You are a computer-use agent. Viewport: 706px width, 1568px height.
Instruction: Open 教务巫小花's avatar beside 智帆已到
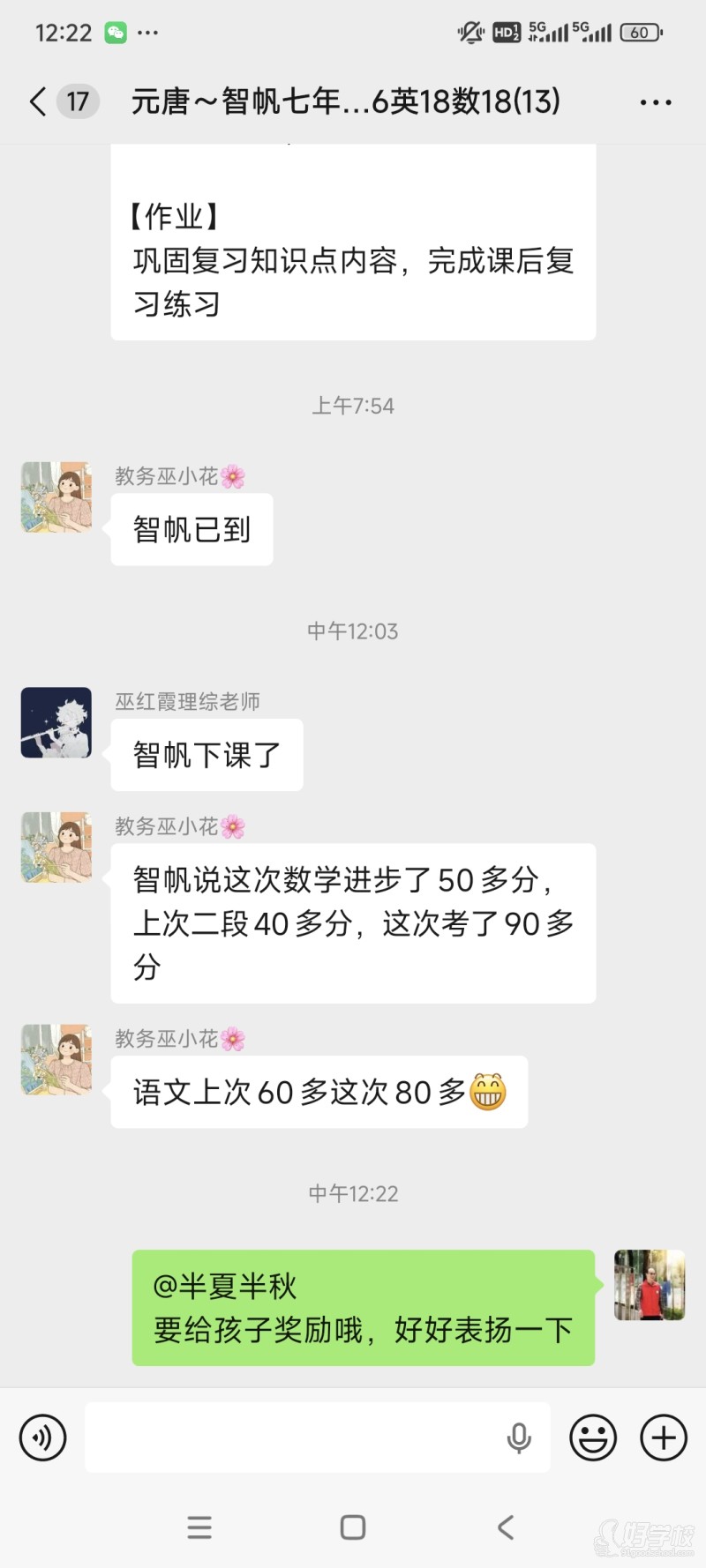point(56,497)
